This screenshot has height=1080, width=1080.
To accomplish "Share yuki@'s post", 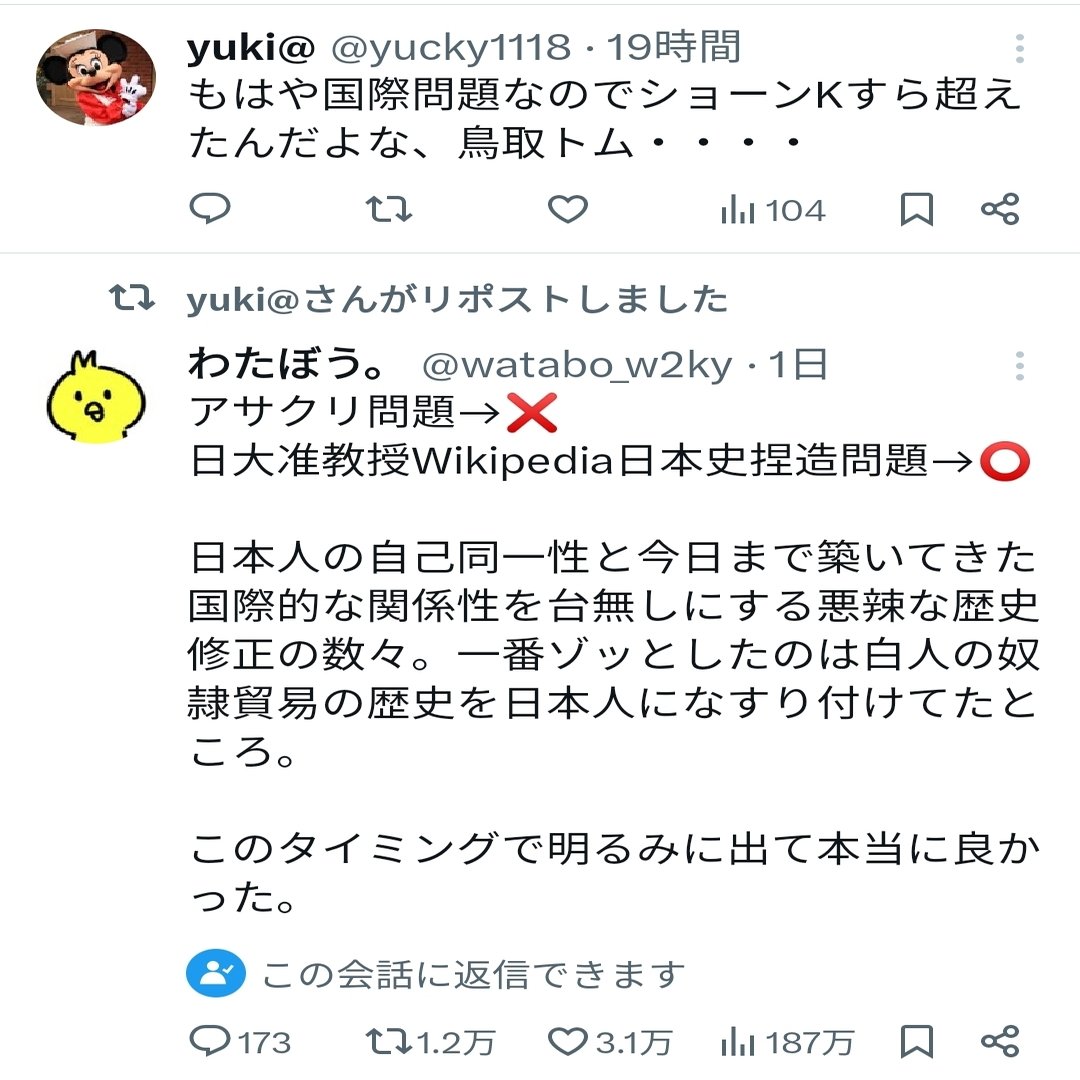I will [x=1000, y=209].
